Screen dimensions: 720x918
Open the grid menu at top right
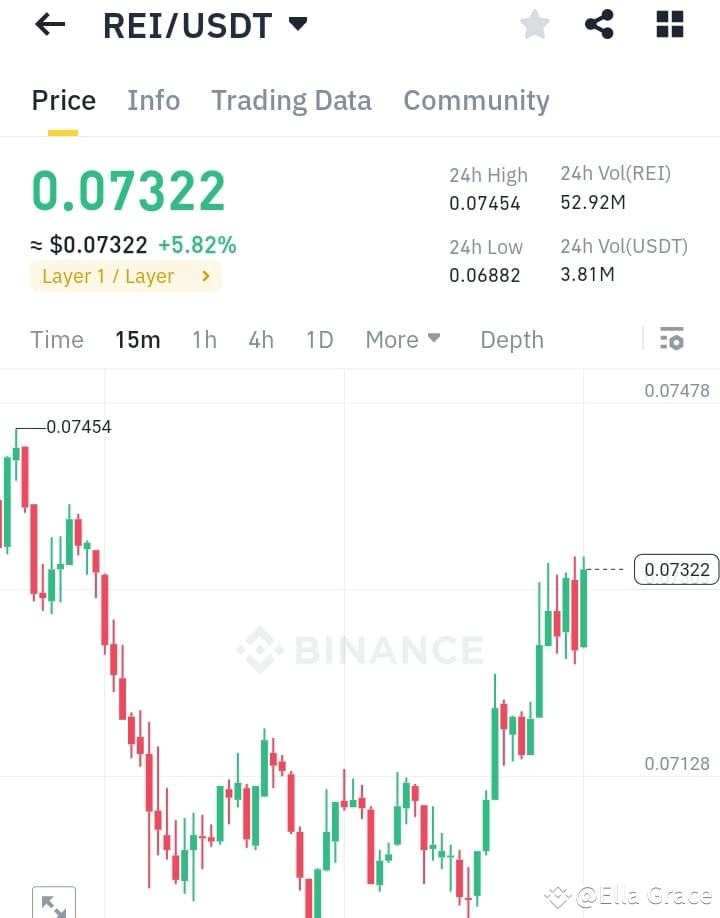click(668, 24)
